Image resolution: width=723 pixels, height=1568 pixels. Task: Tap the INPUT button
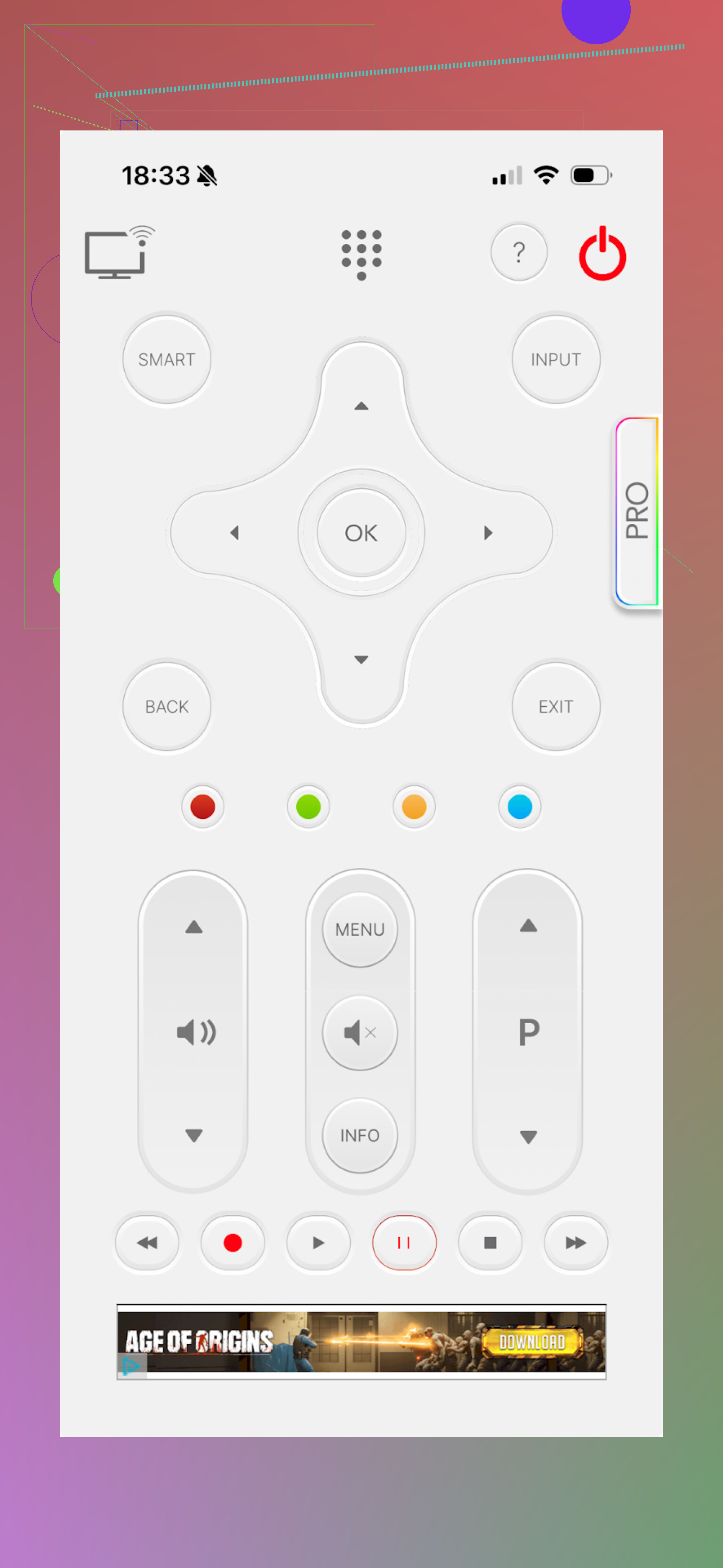[555, 359]
